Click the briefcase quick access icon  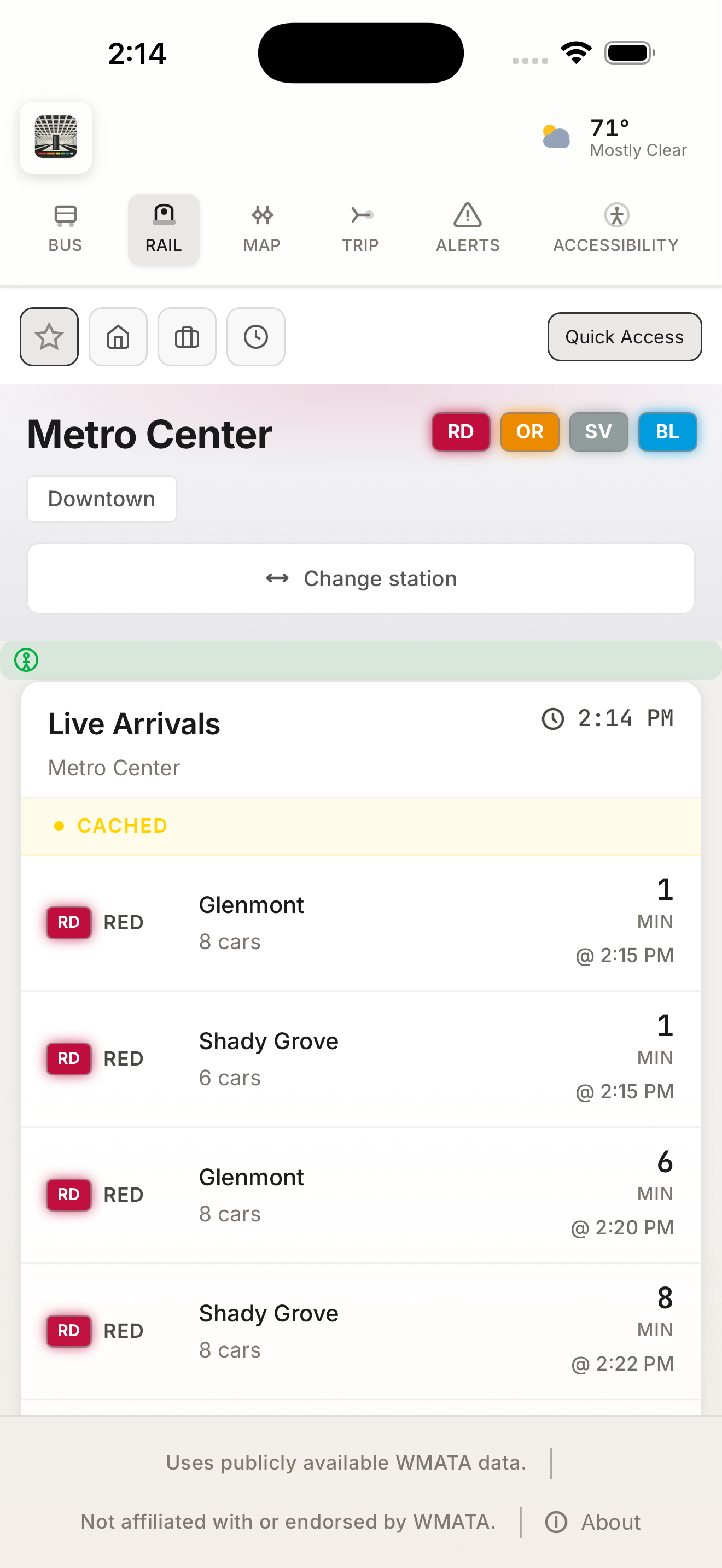coord(187,337)
